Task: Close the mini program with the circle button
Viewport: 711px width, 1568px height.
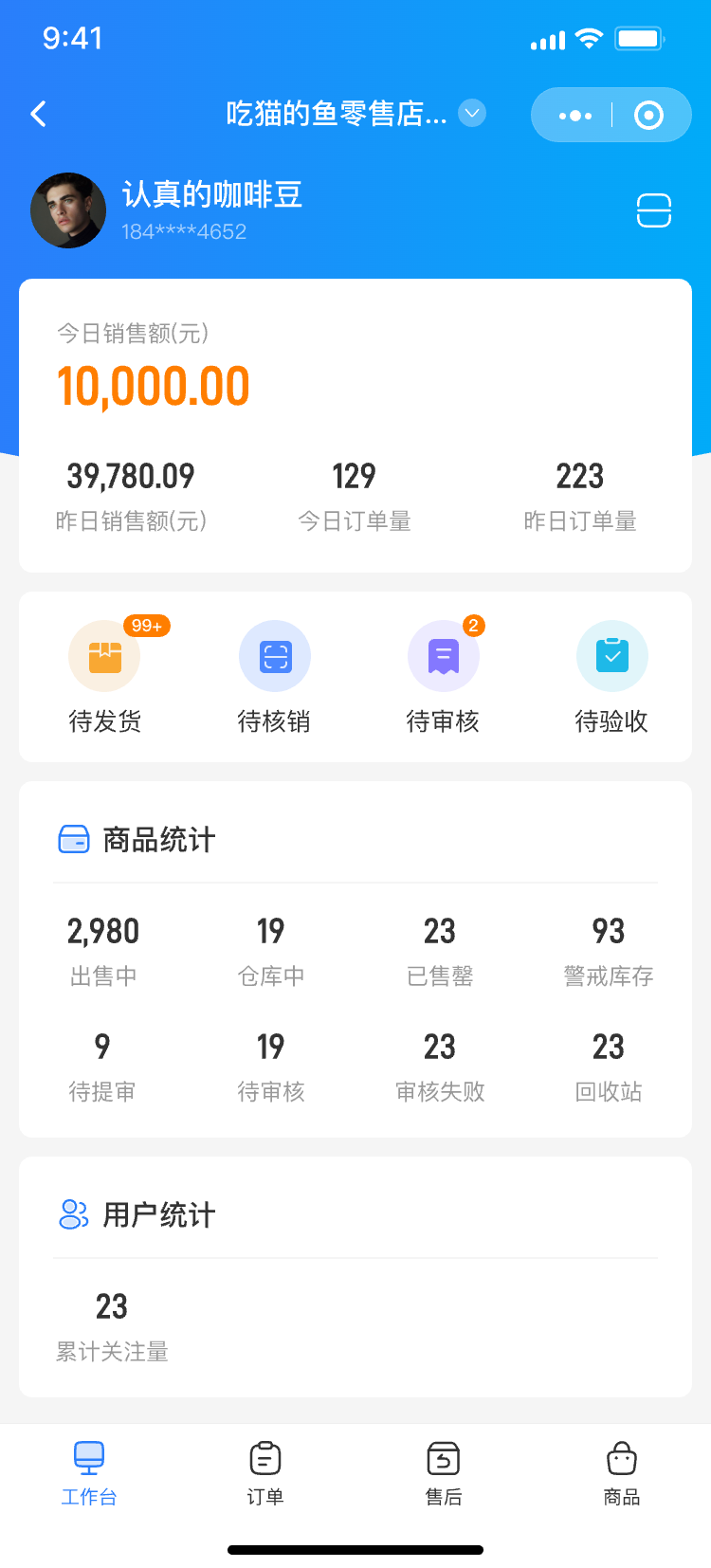Action: coord(648,116)
